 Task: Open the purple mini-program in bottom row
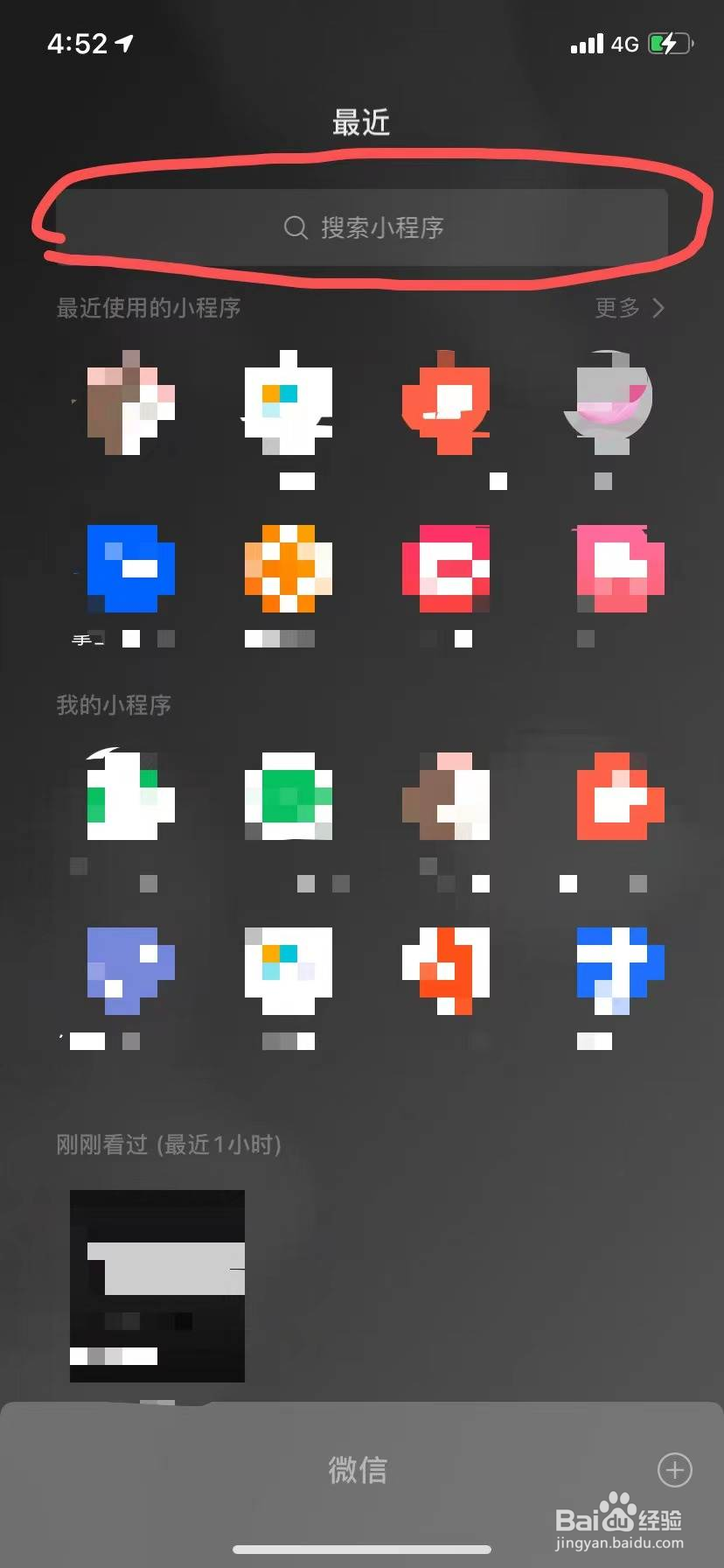pyautogui.click(x=129, y=967)
